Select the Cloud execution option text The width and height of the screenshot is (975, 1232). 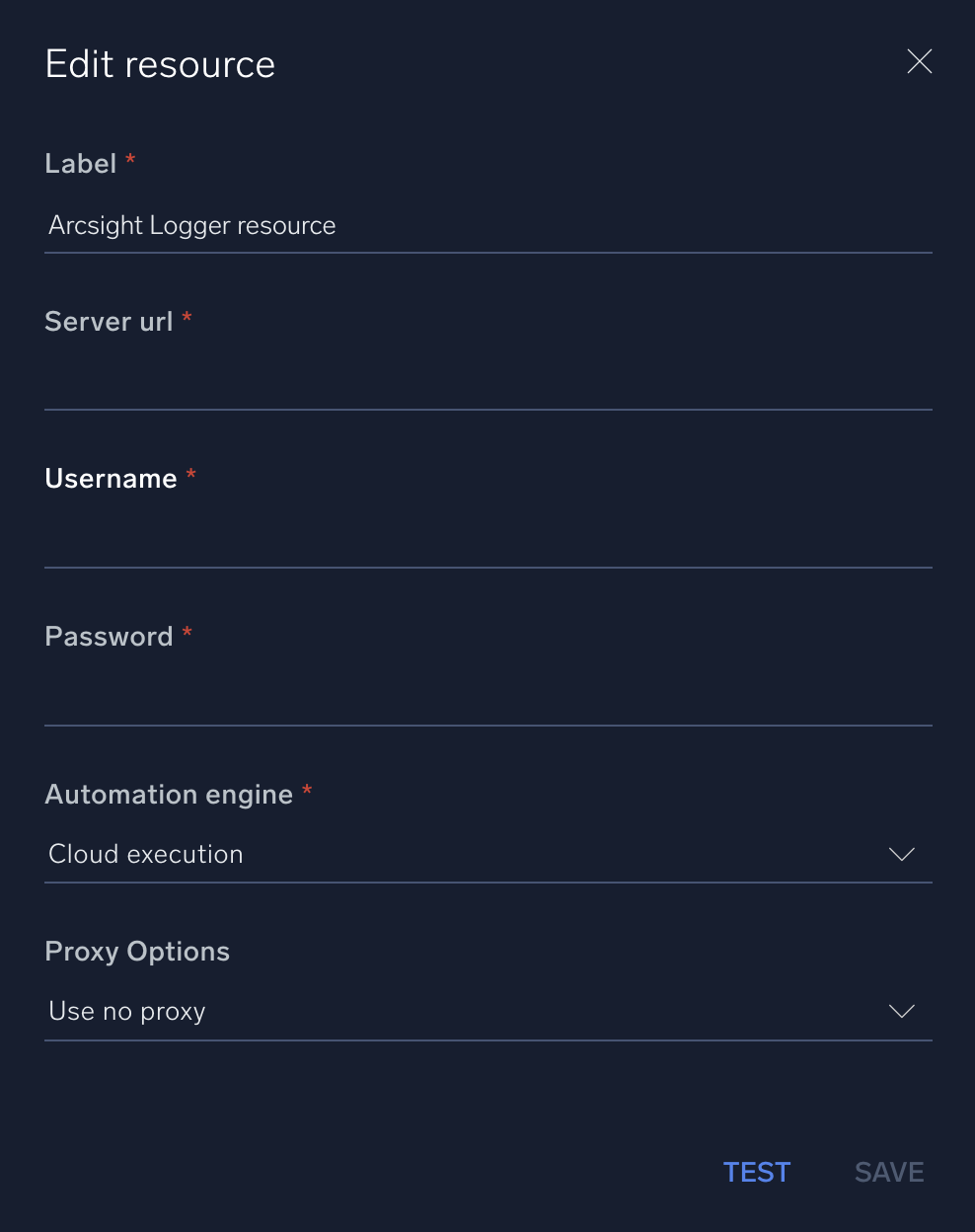pos(144,855)
